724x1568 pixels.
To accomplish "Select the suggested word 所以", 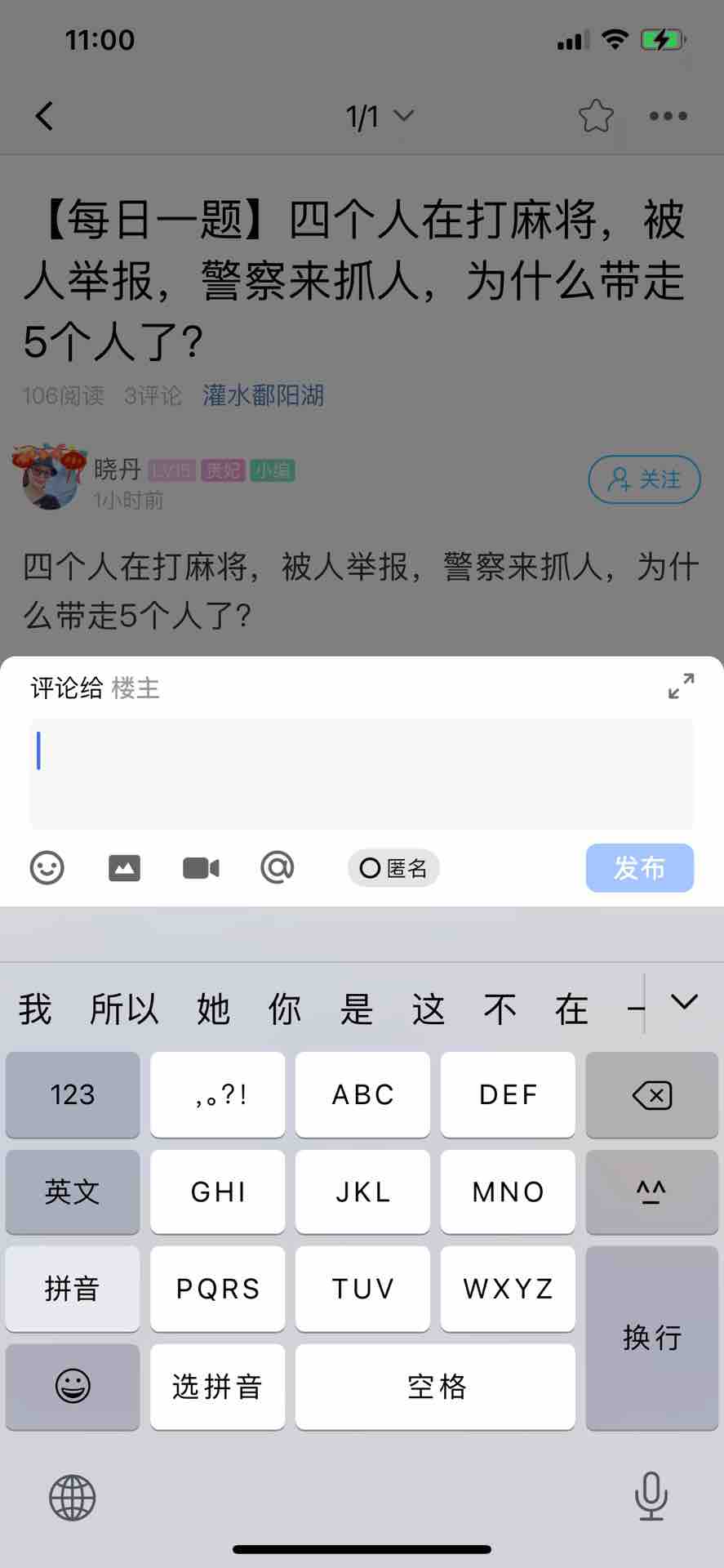I will tap(124, 1009).
